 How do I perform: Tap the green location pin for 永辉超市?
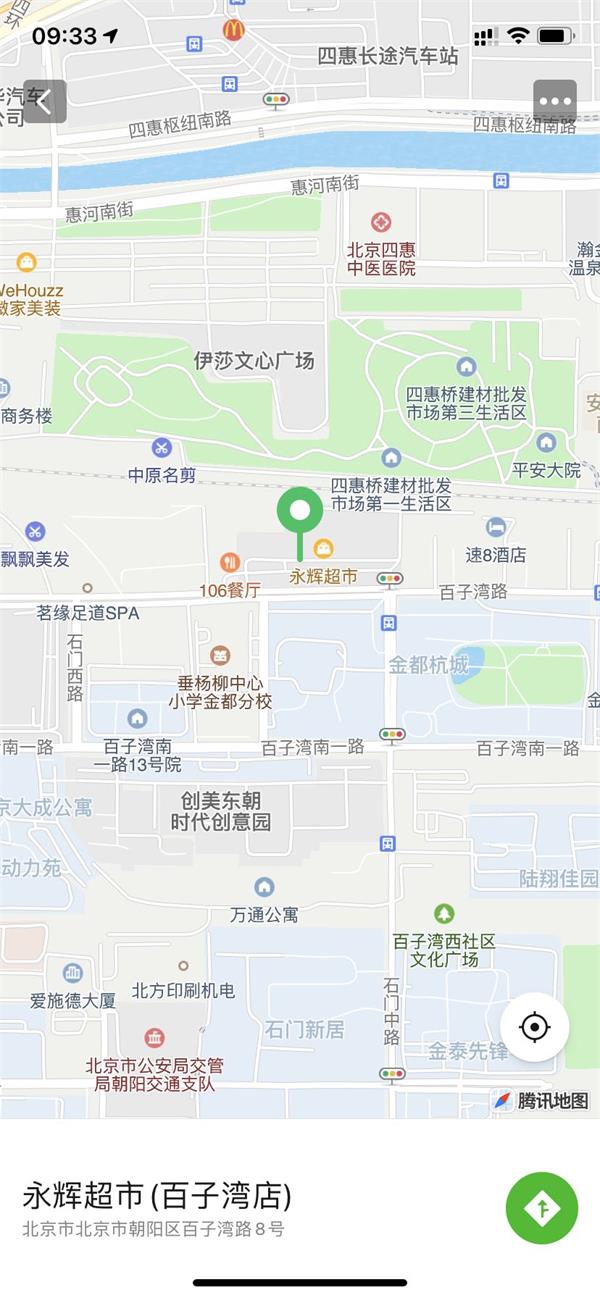(299, 513)
